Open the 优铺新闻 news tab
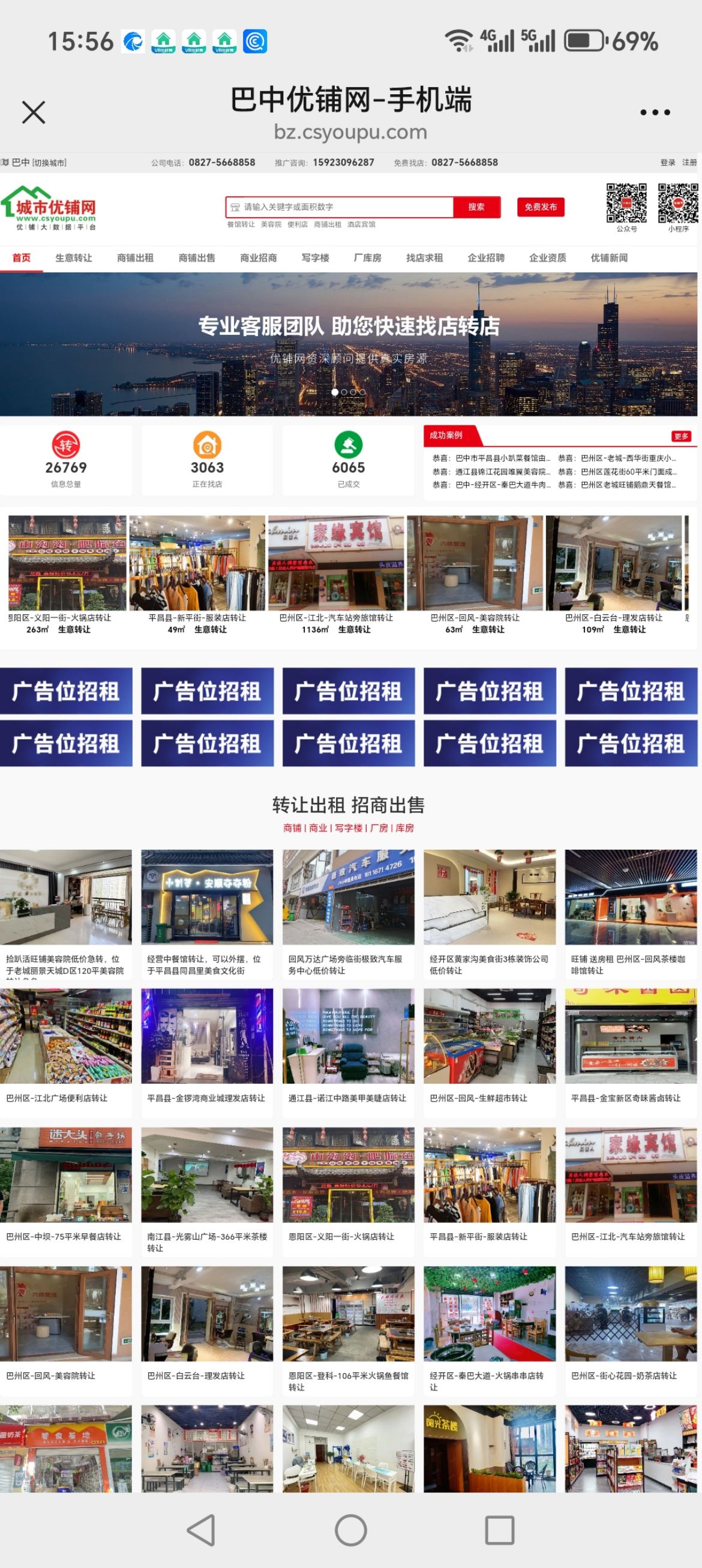Image resolution: width=702 pixels, height=1568 pixels. pyautogui.click(x=609, y=258)
